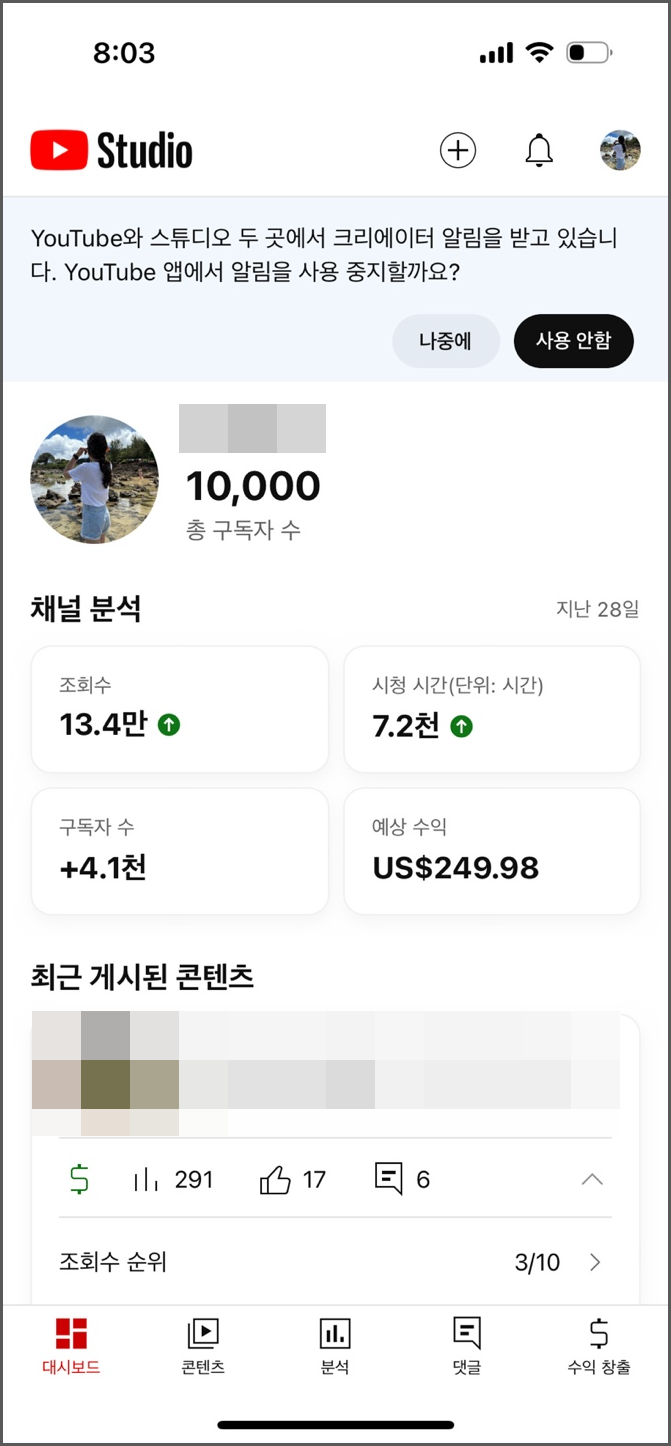Open the 조회수 순위 row

pyautogui.click(x=335, y=1262)
